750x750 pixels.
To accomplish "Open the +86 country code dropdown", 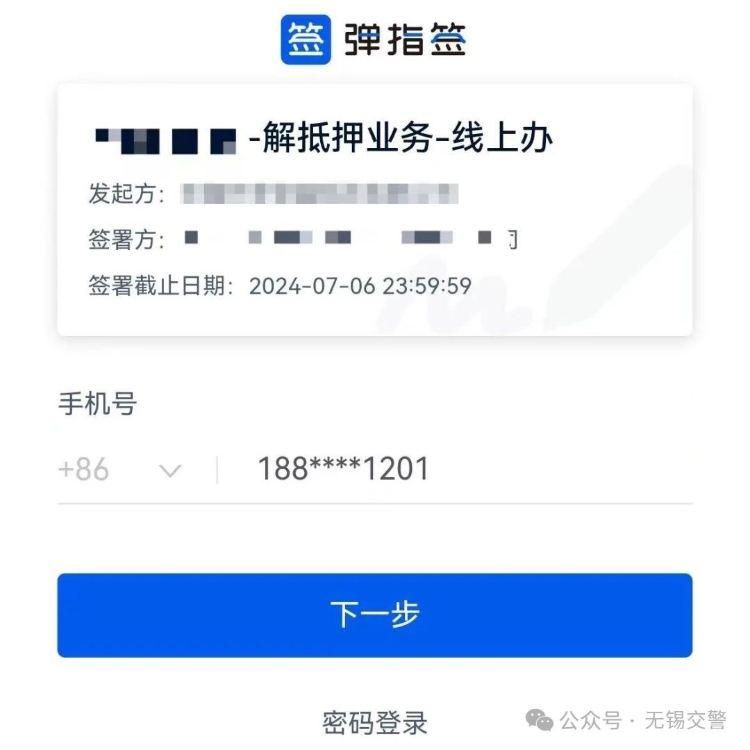I will pos(120,469).
